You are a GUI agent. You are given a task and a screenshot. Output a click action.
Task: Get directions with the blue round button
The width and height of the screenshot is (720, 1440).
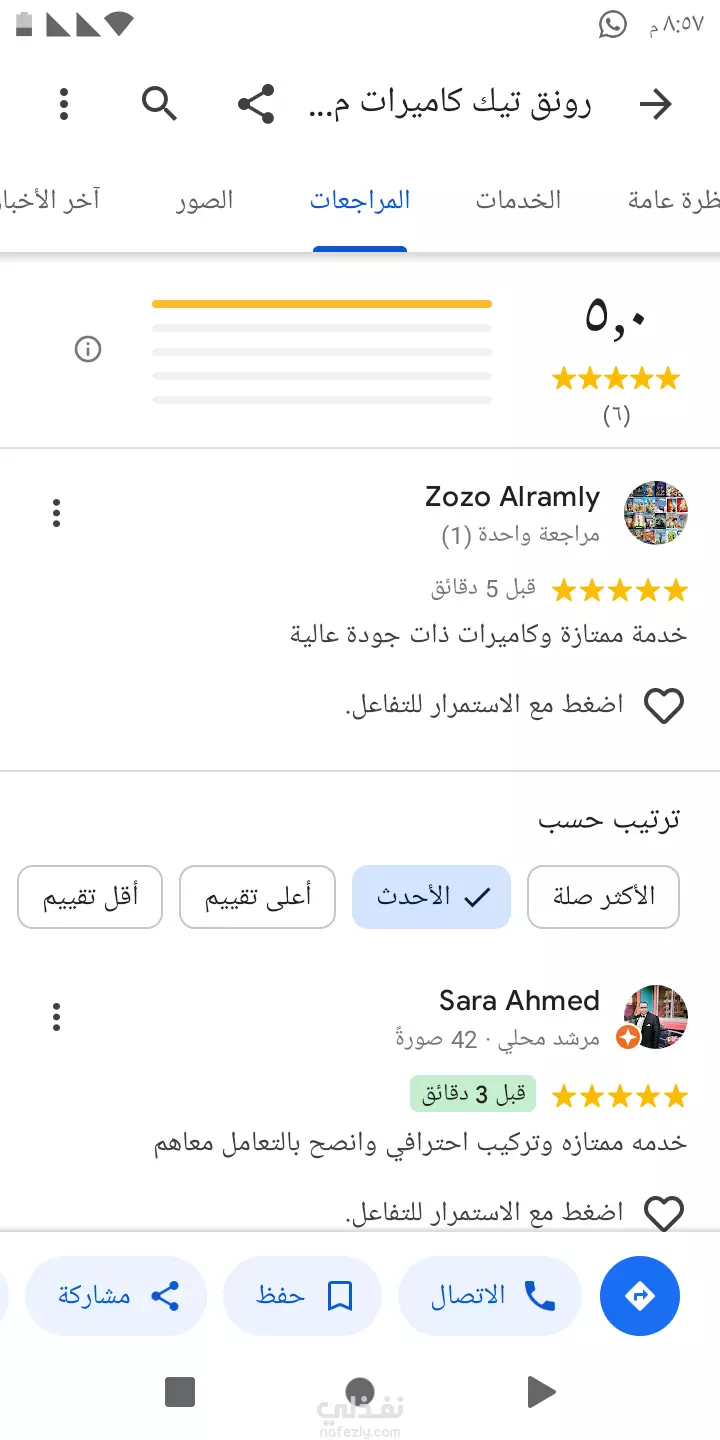[640, 1296]
